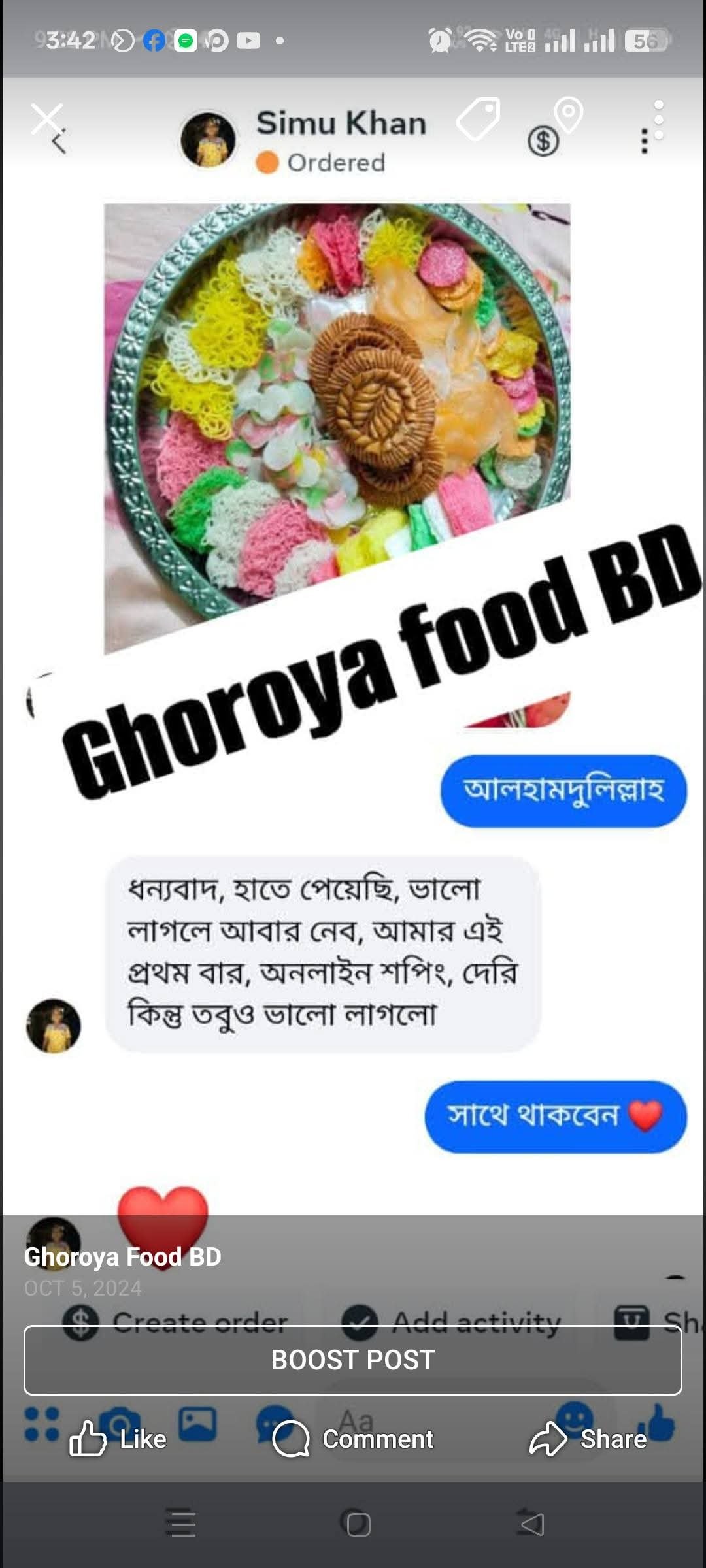
Task: Like this photo
Action: 118,1439
